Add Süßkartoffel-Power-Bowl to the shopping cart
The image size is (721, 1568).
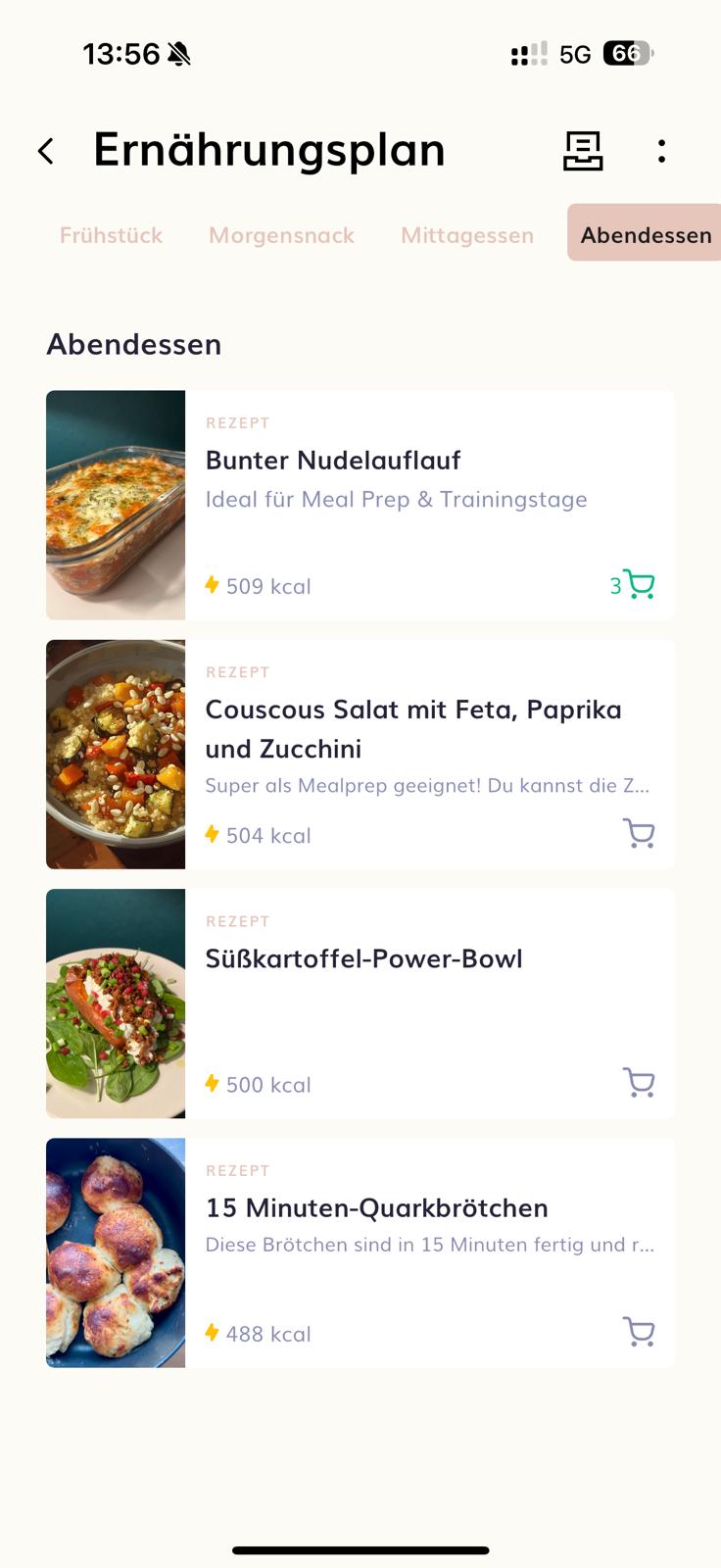pyautogui.click(x=638, y=1083)
